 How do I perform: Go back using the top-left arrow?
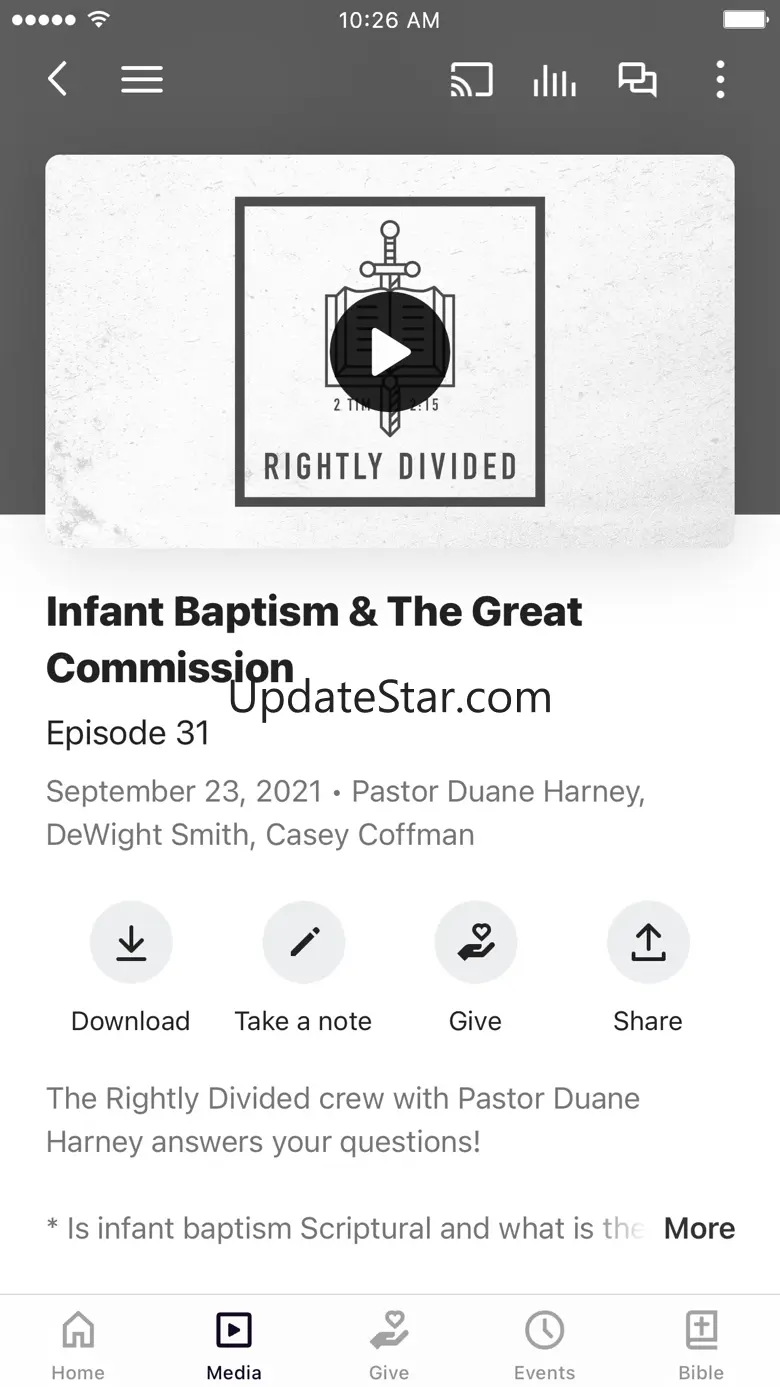point(58,79)
